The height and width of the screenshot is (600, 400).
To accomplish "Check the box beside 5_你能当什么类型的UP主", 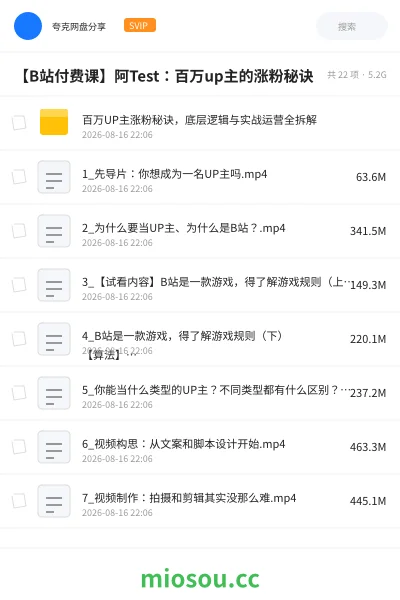I will (x=19, y=393).
